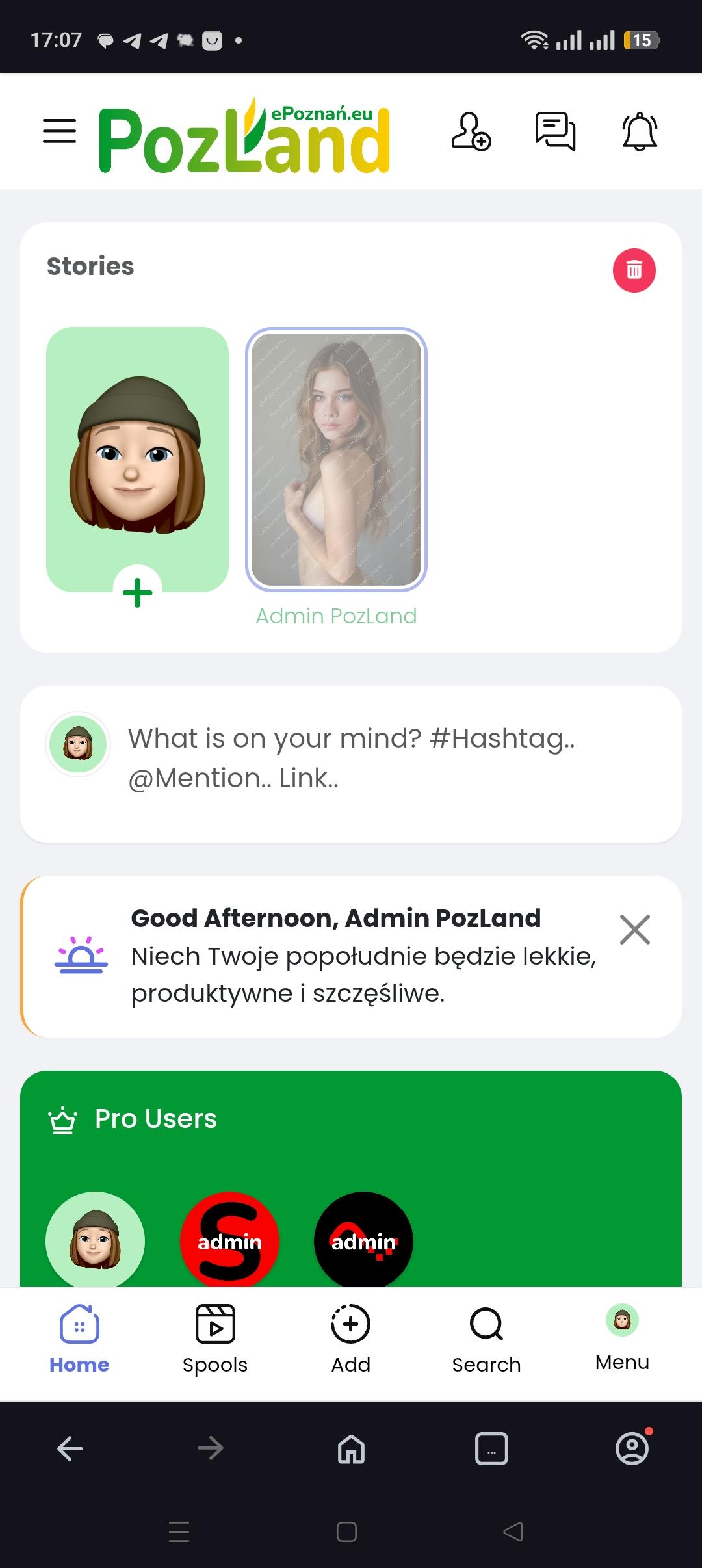
Task: Open the friend requests icon
Action: pos(471,131)
